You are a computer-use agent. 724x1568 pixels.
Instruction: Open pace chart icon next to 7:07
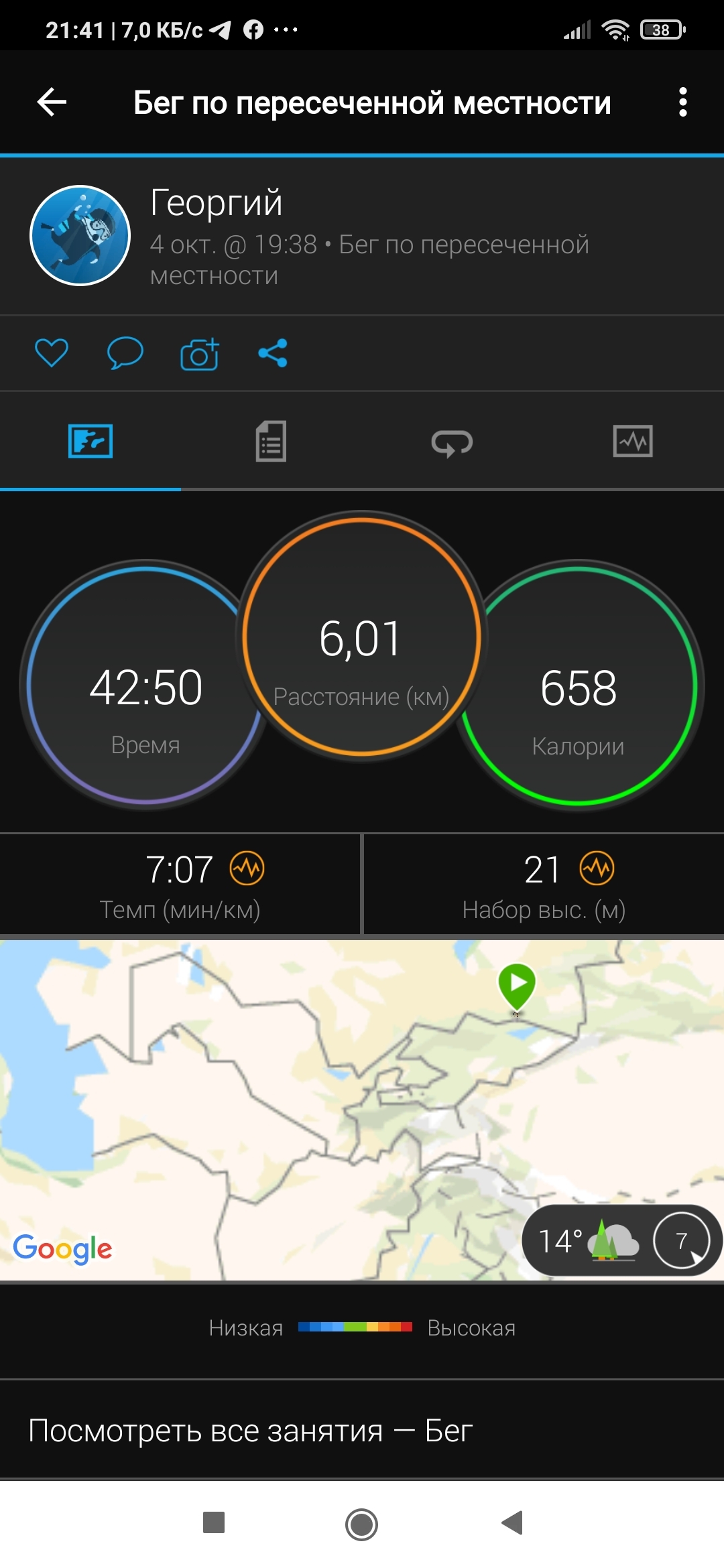(x=247, y=869)
